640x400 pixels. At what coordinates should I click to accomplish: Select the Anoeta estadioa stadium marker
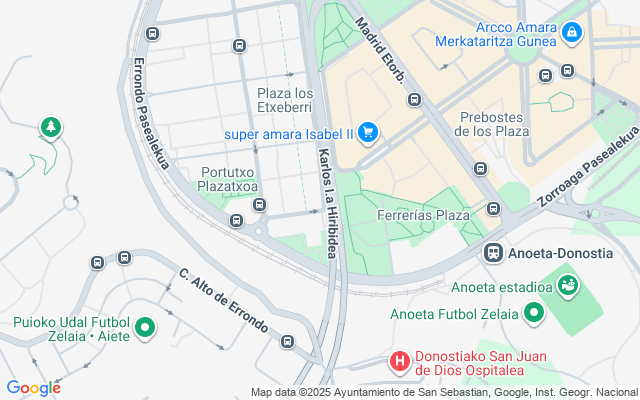(569, 287)
